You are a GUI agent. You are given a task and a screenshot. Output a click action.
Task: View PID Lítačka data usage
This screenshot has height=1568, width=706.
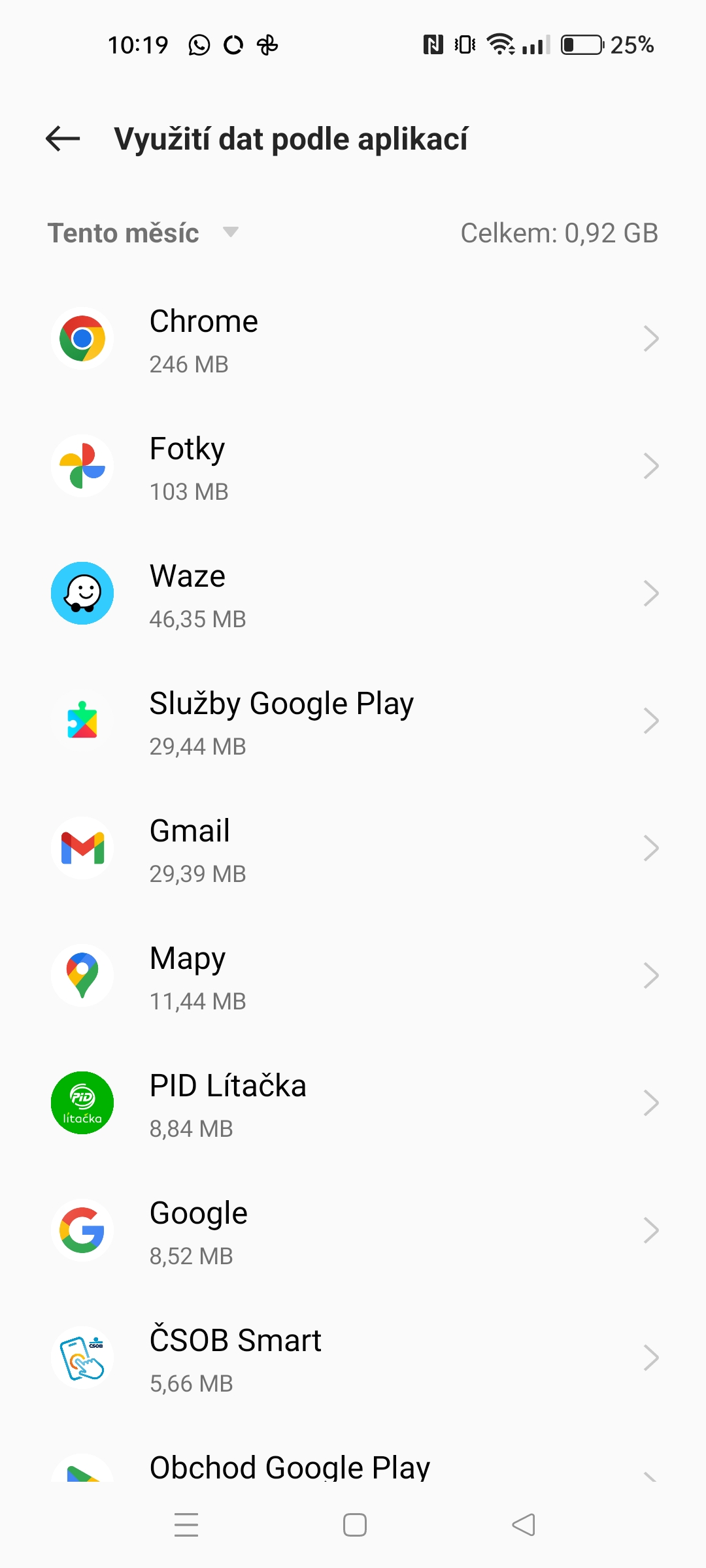coord(353,1104)
